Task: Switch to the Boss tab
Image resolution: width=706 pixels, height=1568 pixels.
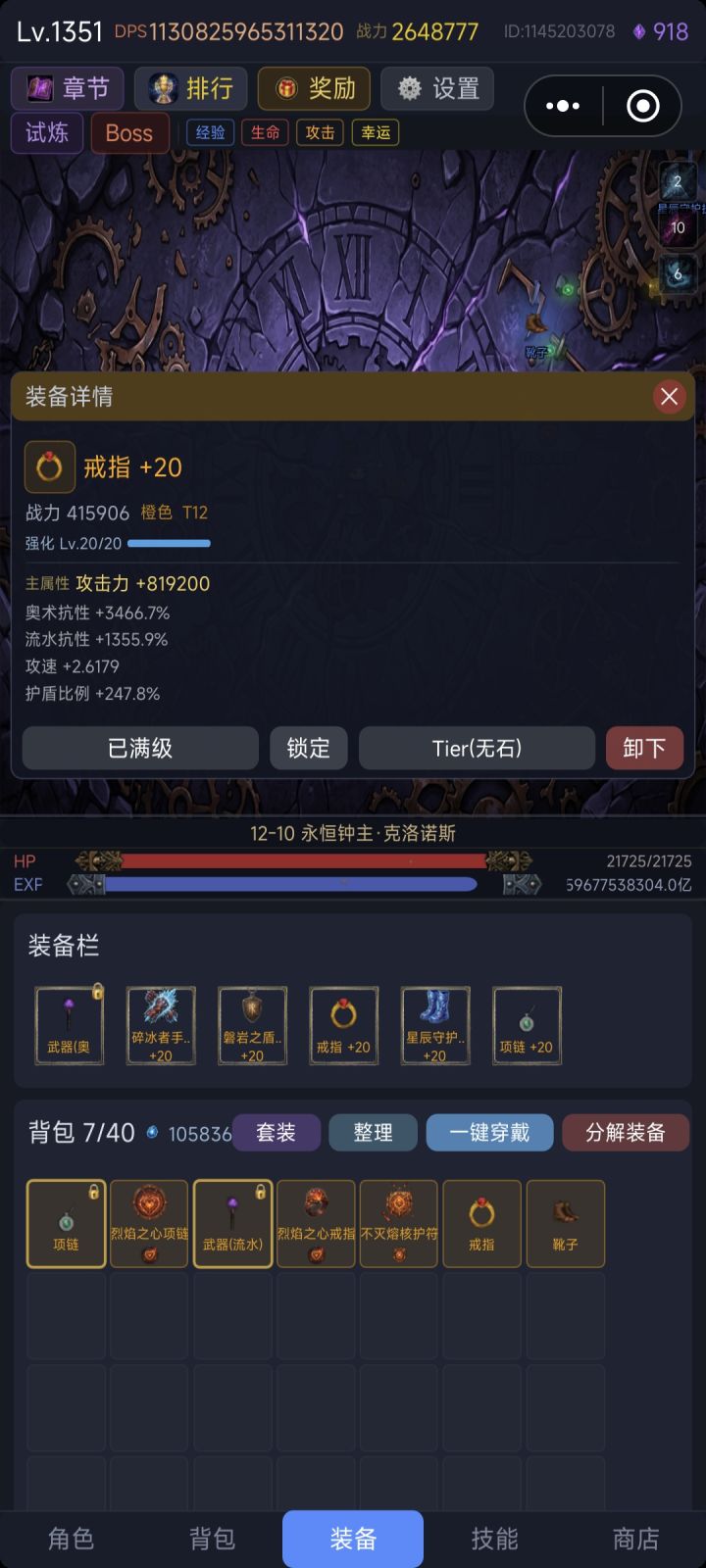Action: pyautogui.click(x=128, y=132)
